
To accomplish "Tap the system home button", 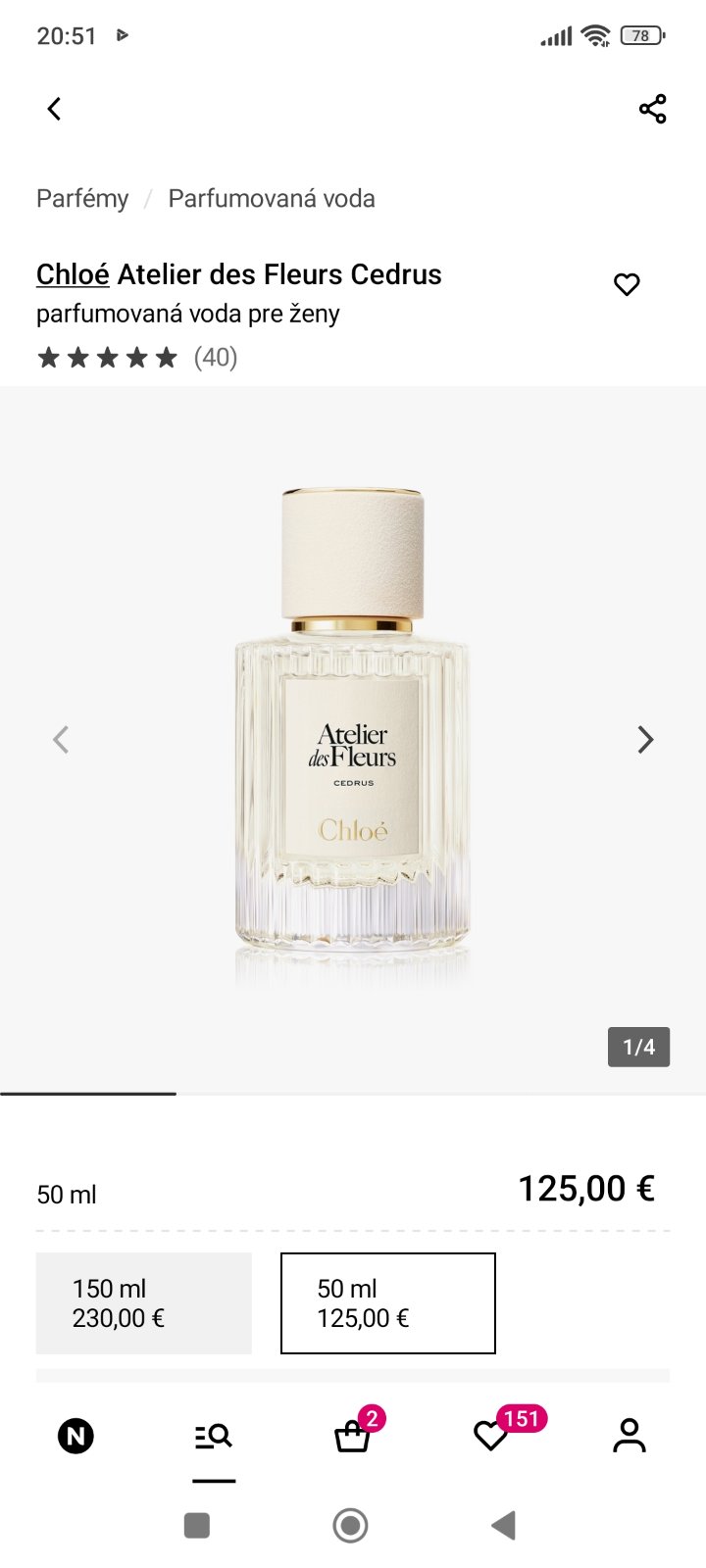I will tap(350, 1525).
